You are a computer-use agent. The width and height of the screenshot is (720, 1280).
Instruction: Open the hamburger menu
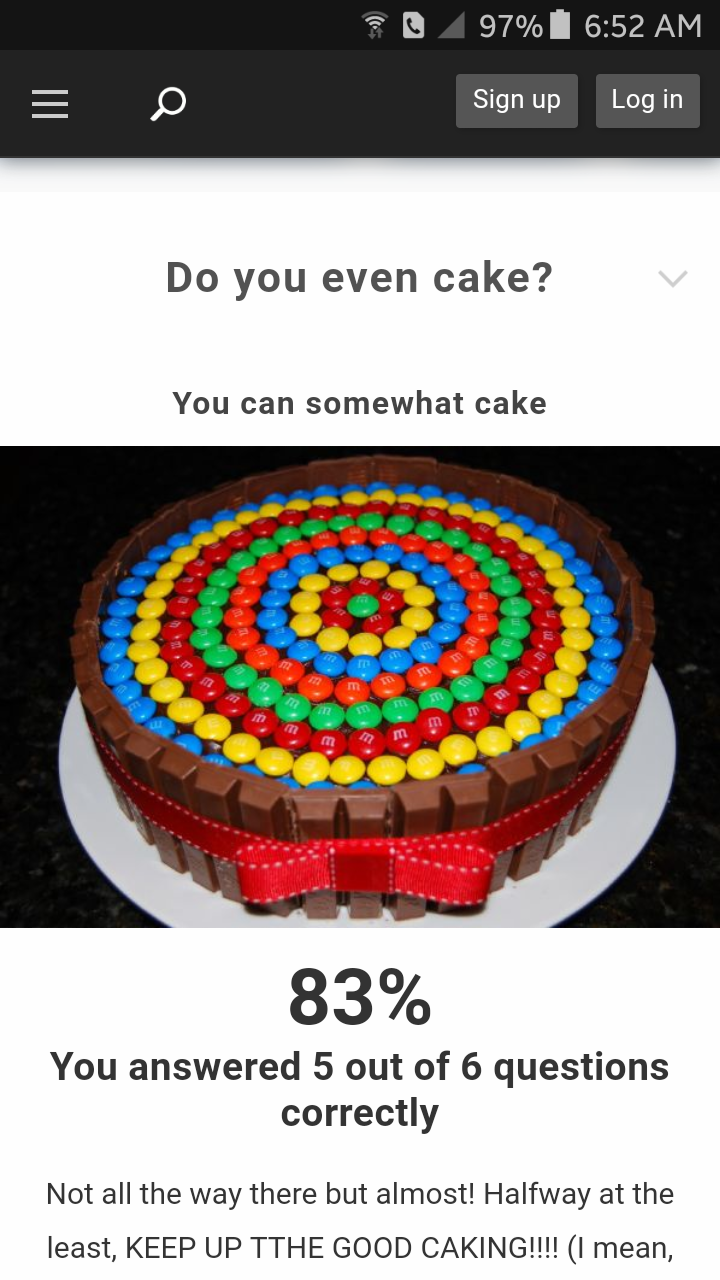[x=50, y=104]
